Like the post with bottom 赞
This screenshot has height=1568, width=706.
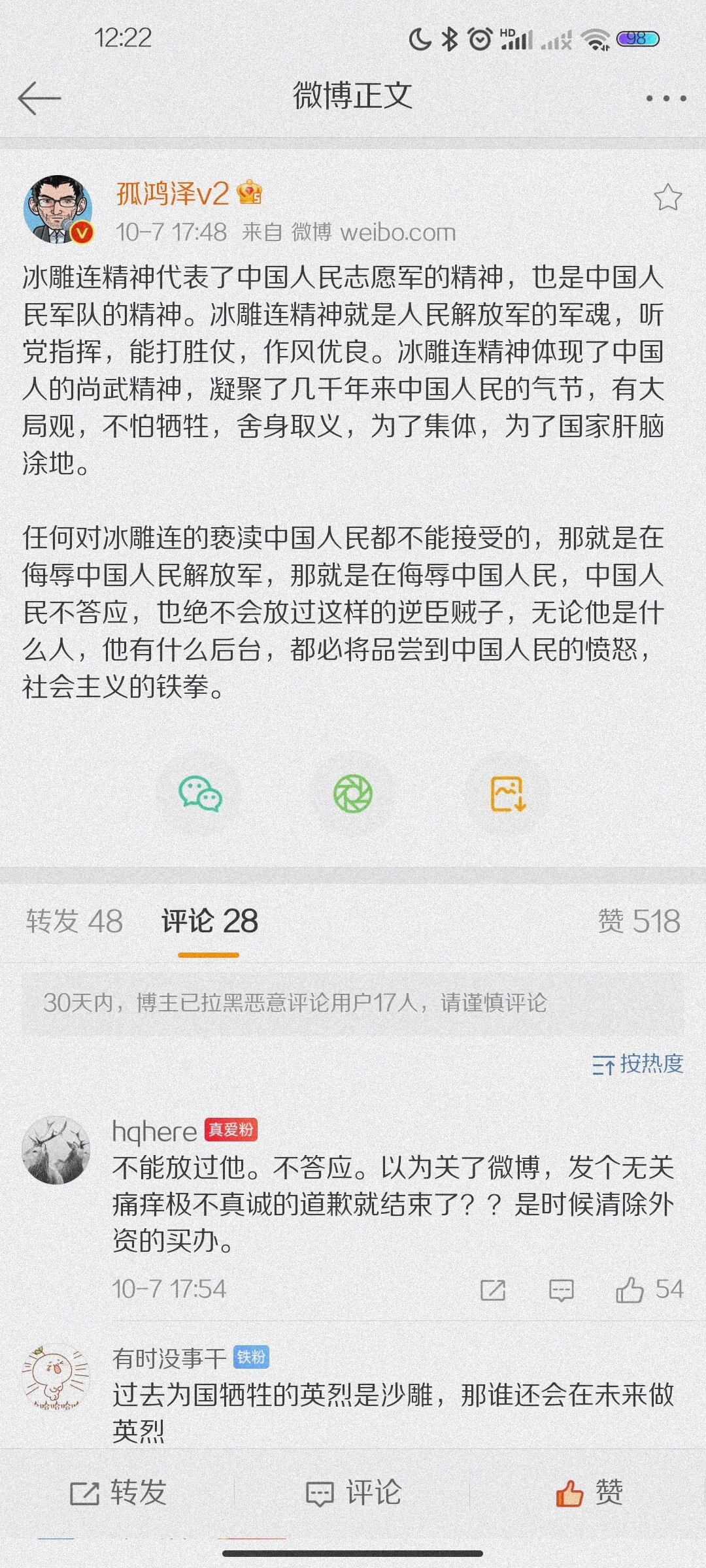coord(588,1493)
